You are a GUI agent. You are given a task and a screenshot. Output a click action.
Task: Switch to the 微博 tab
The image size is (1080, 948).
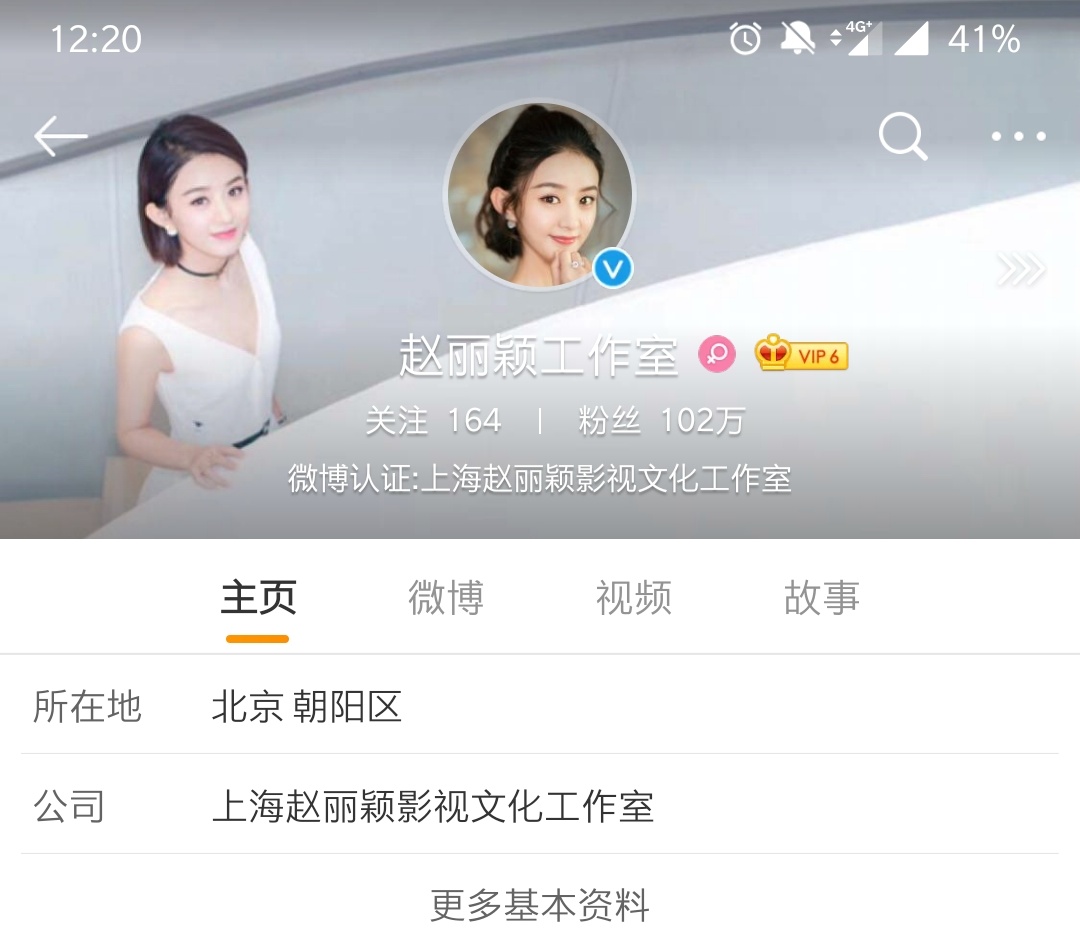click(x=446, y=598)
